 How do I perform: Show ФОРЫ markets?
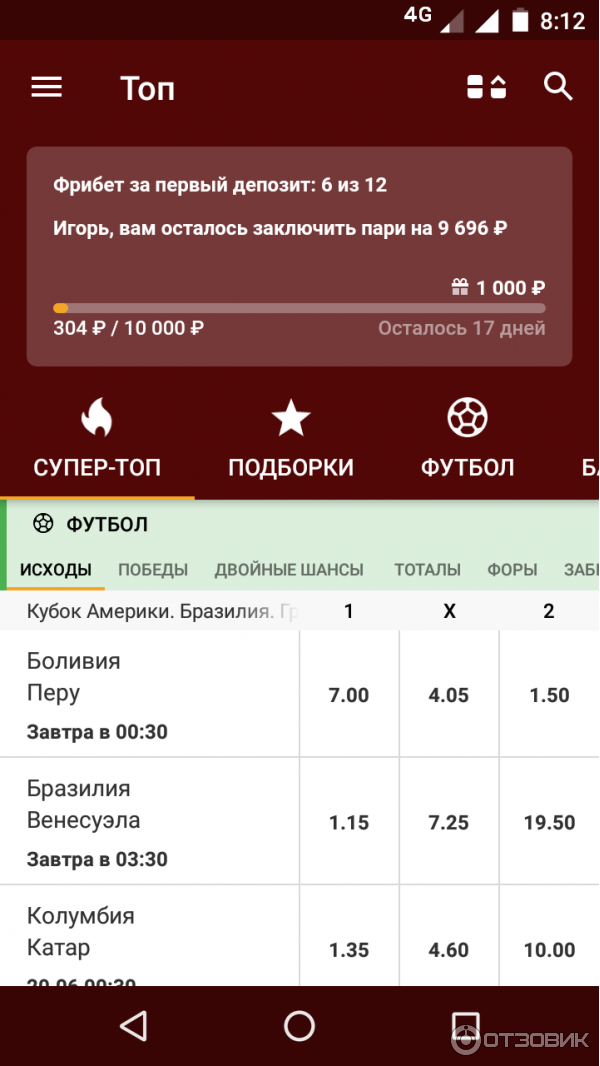coord(512,570)
